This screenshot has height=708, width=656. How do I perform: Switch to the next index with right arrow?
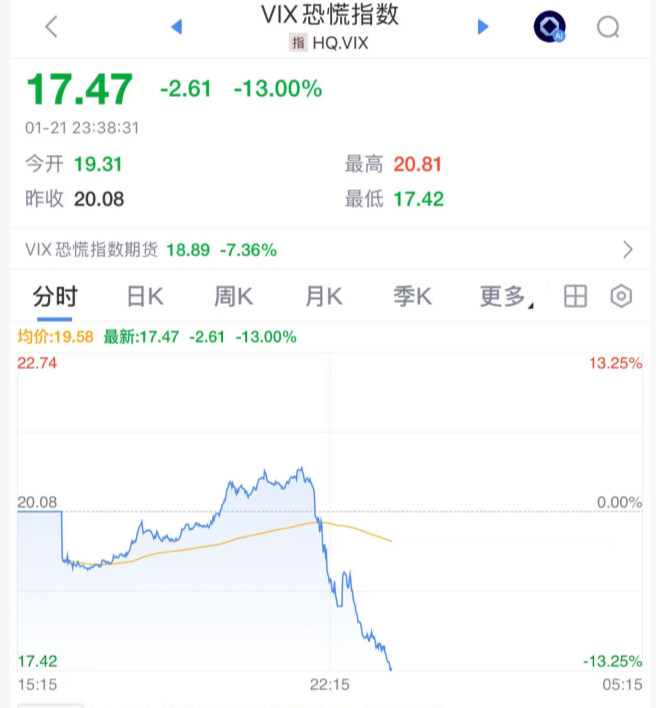(x=483, y=27)
